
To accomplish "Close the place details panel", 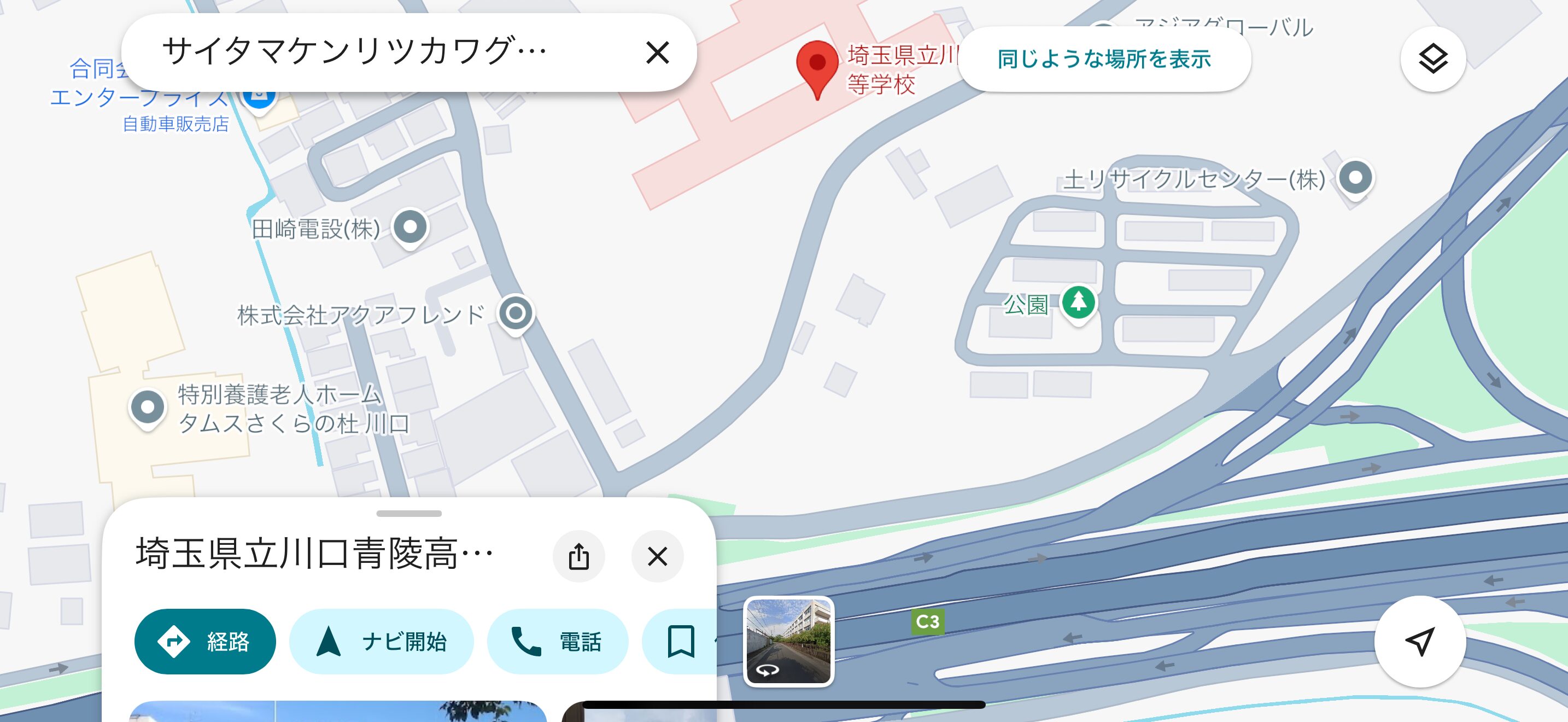I will point(657,556).
